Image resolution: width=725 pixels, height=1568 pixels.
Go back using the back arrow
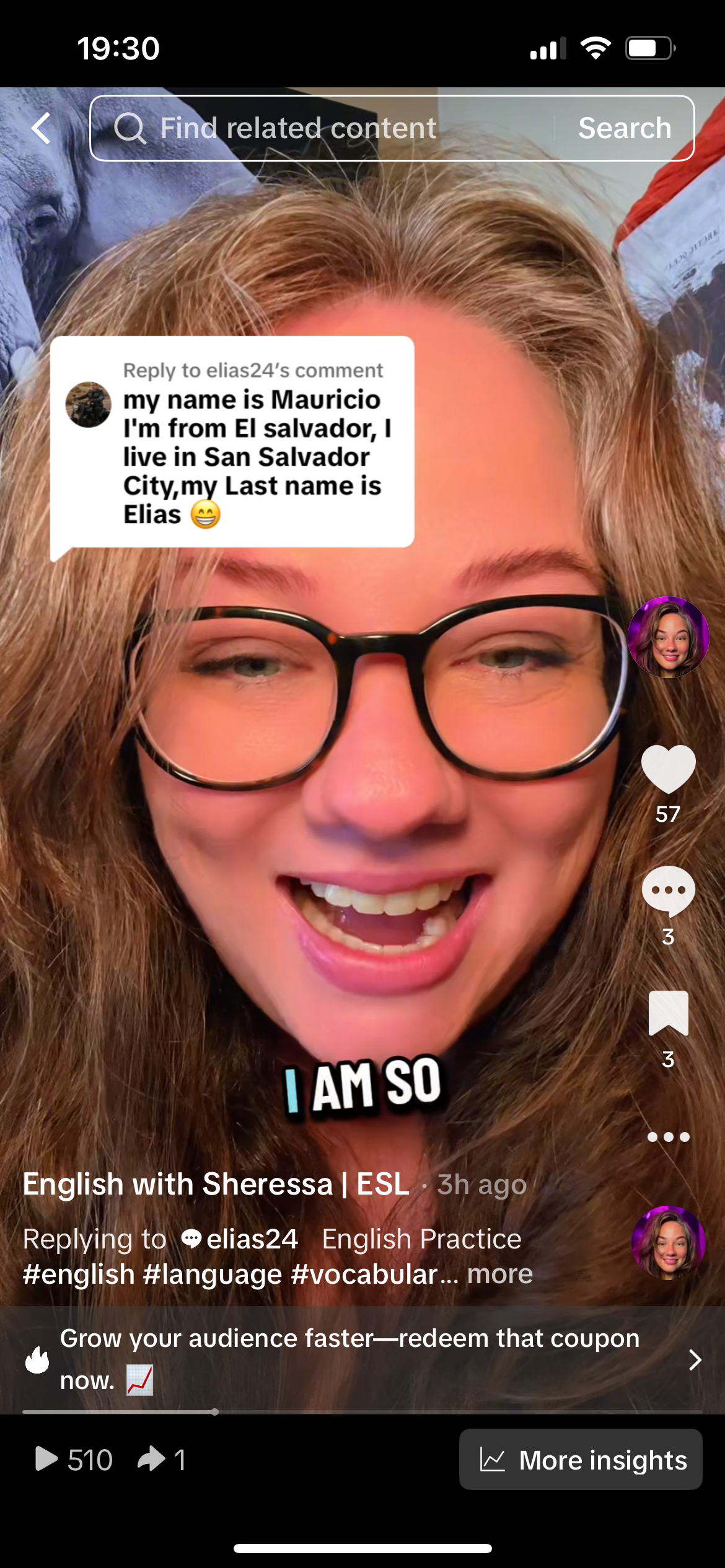click(x=41, y=129)
